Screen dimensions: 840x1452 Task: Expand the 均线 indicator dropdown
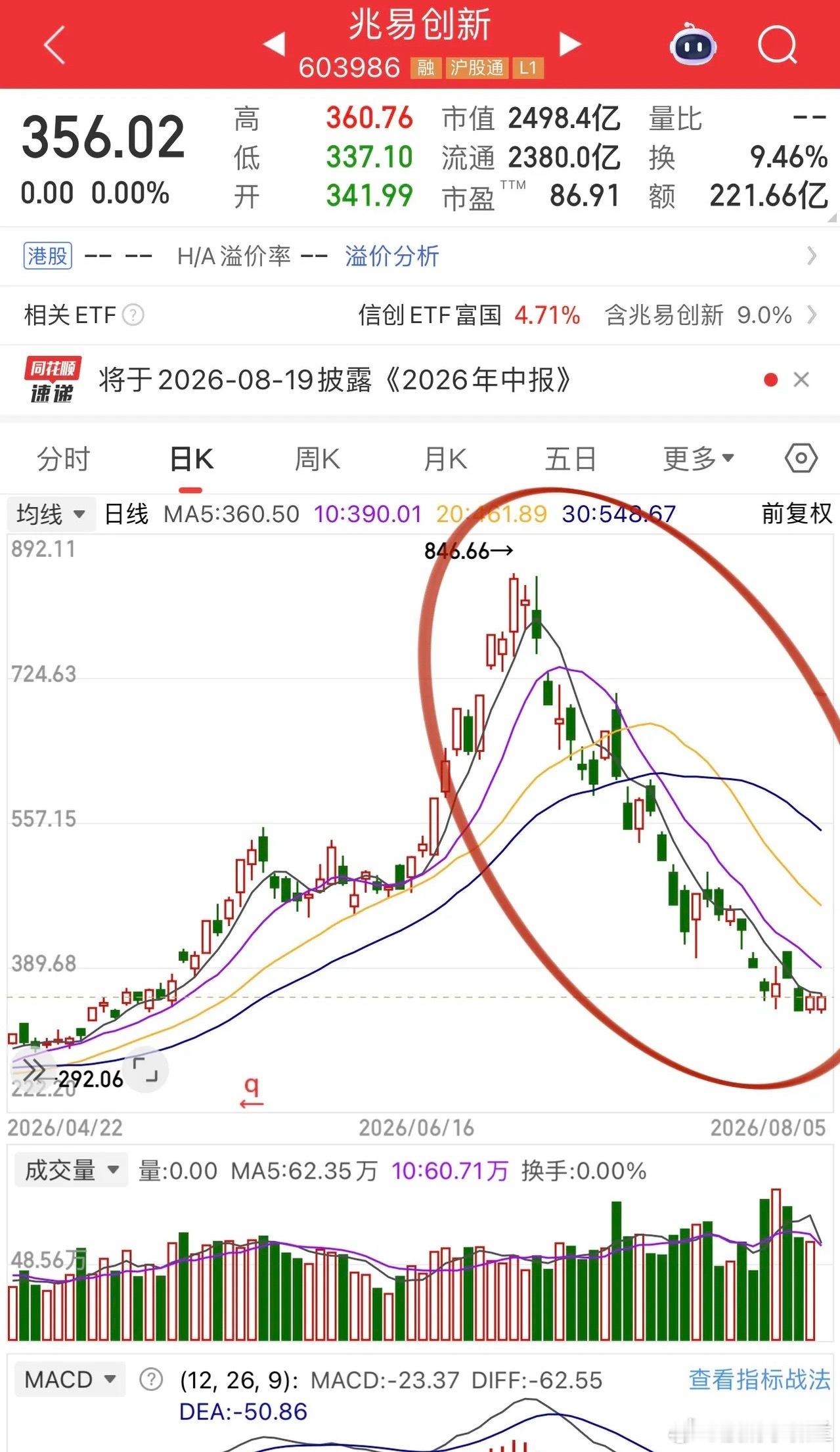tap(51, 514)
